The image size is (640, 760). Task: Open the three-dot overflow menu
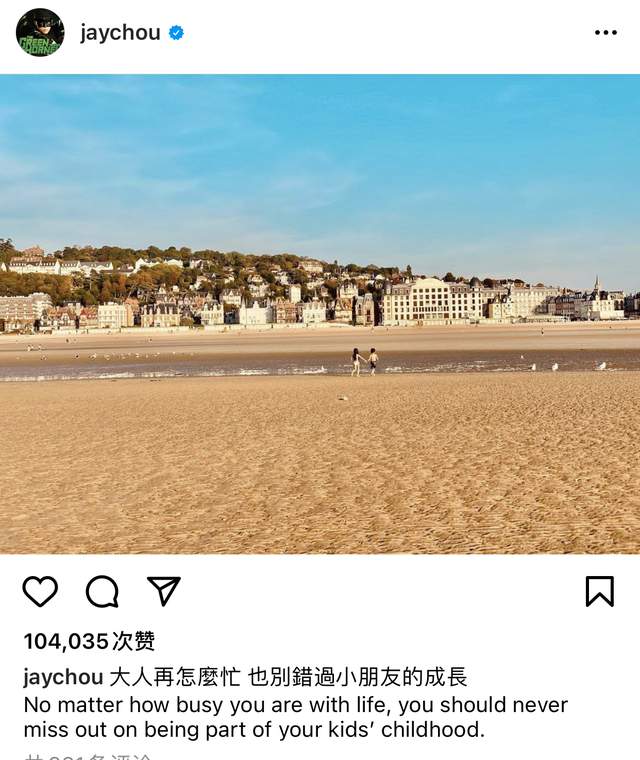tap(605, 33)
